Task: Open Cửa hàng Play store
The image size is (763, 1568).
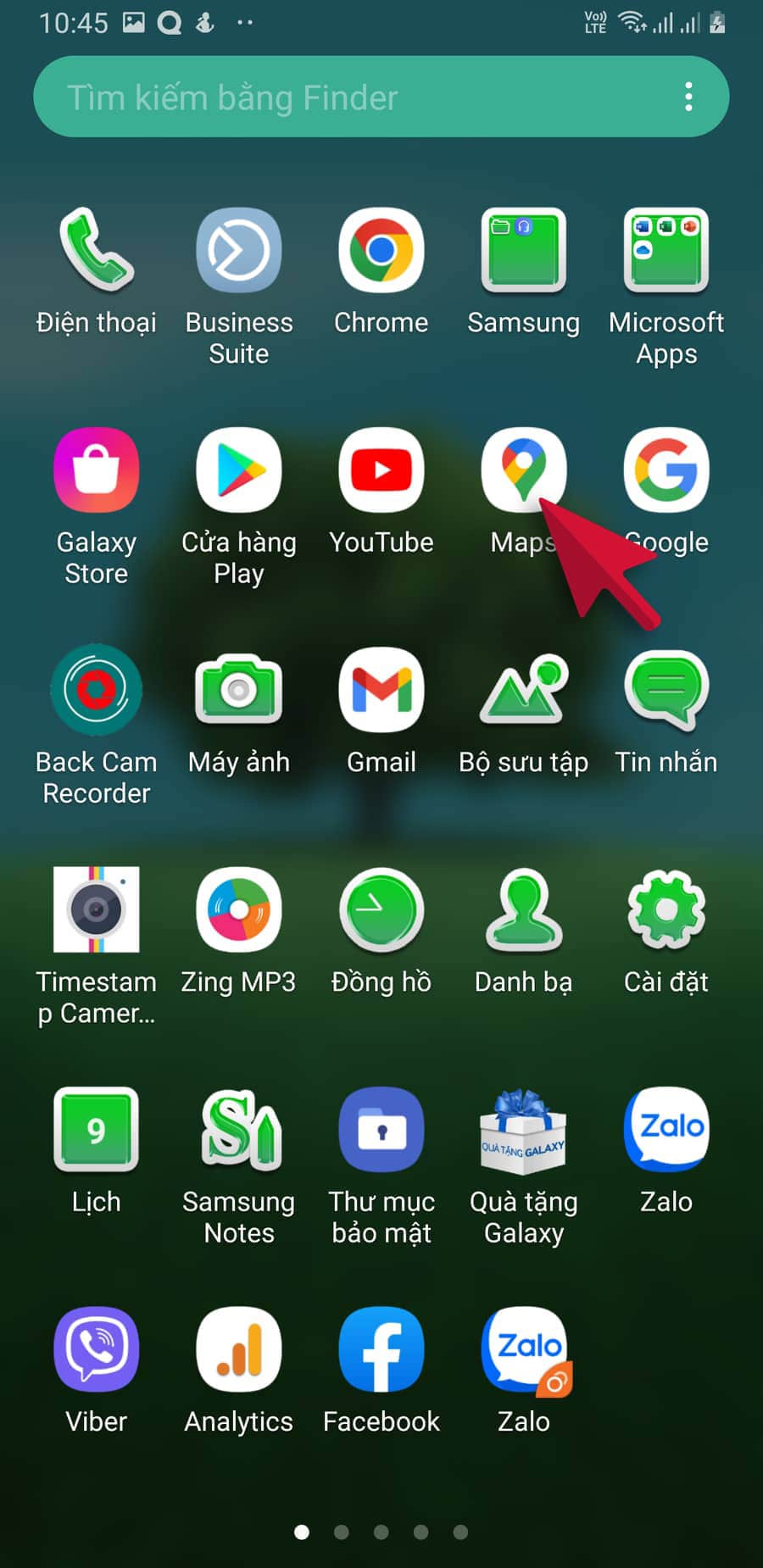Action: (x=239, y=470)
